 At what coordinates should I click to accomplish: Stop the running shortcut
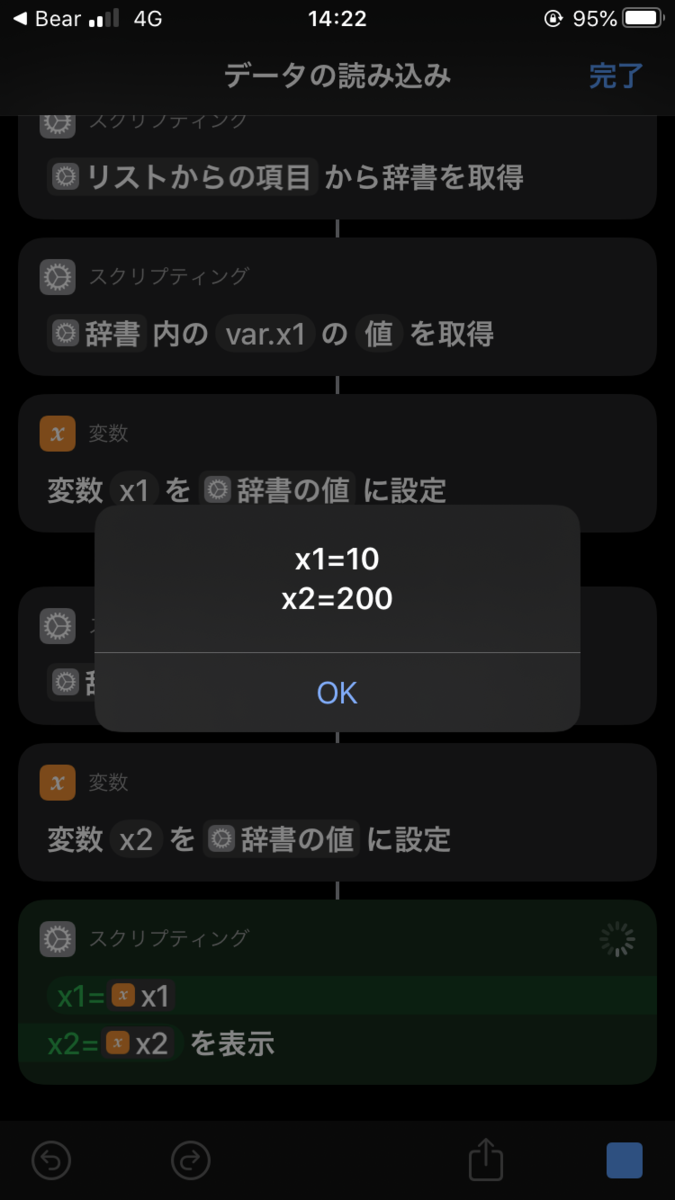pyautogui.click(x=624, y=1160)
